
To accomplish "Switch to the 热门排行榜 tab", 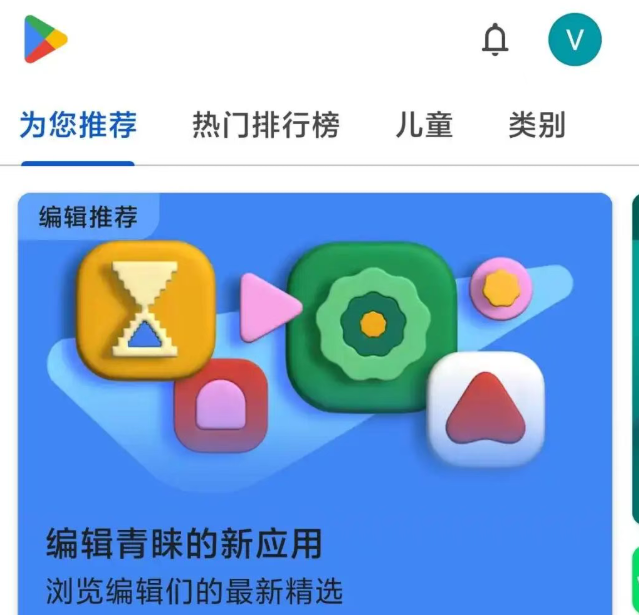I will click(x=266, y=126).
